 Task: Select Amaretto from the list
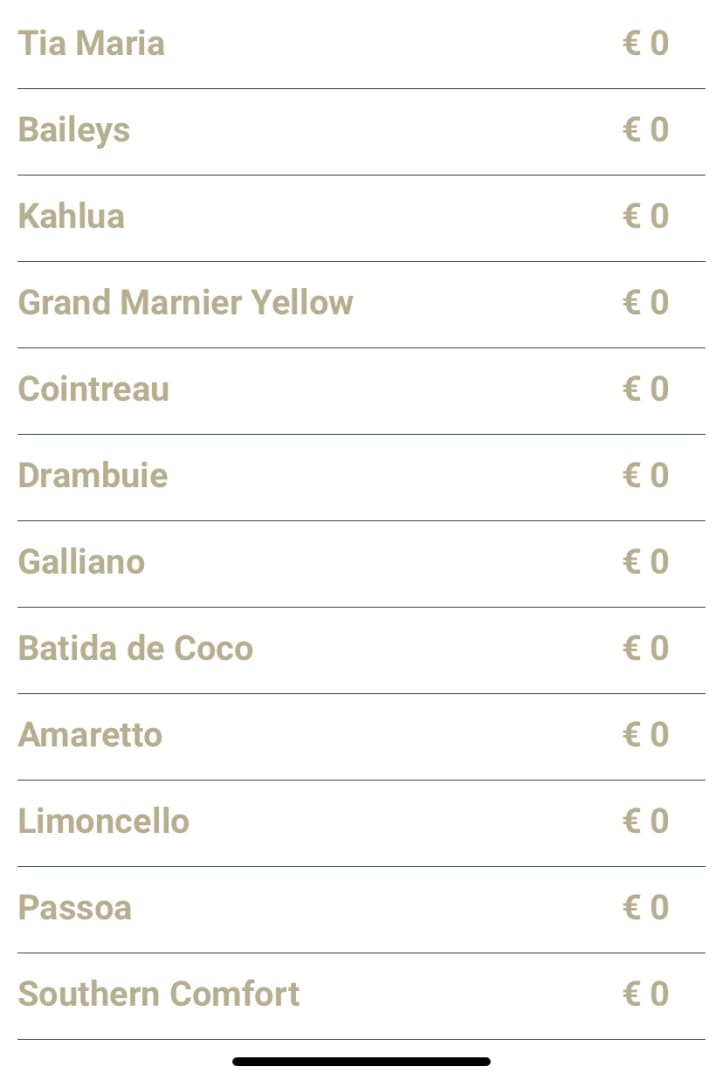tap(90, 734)
